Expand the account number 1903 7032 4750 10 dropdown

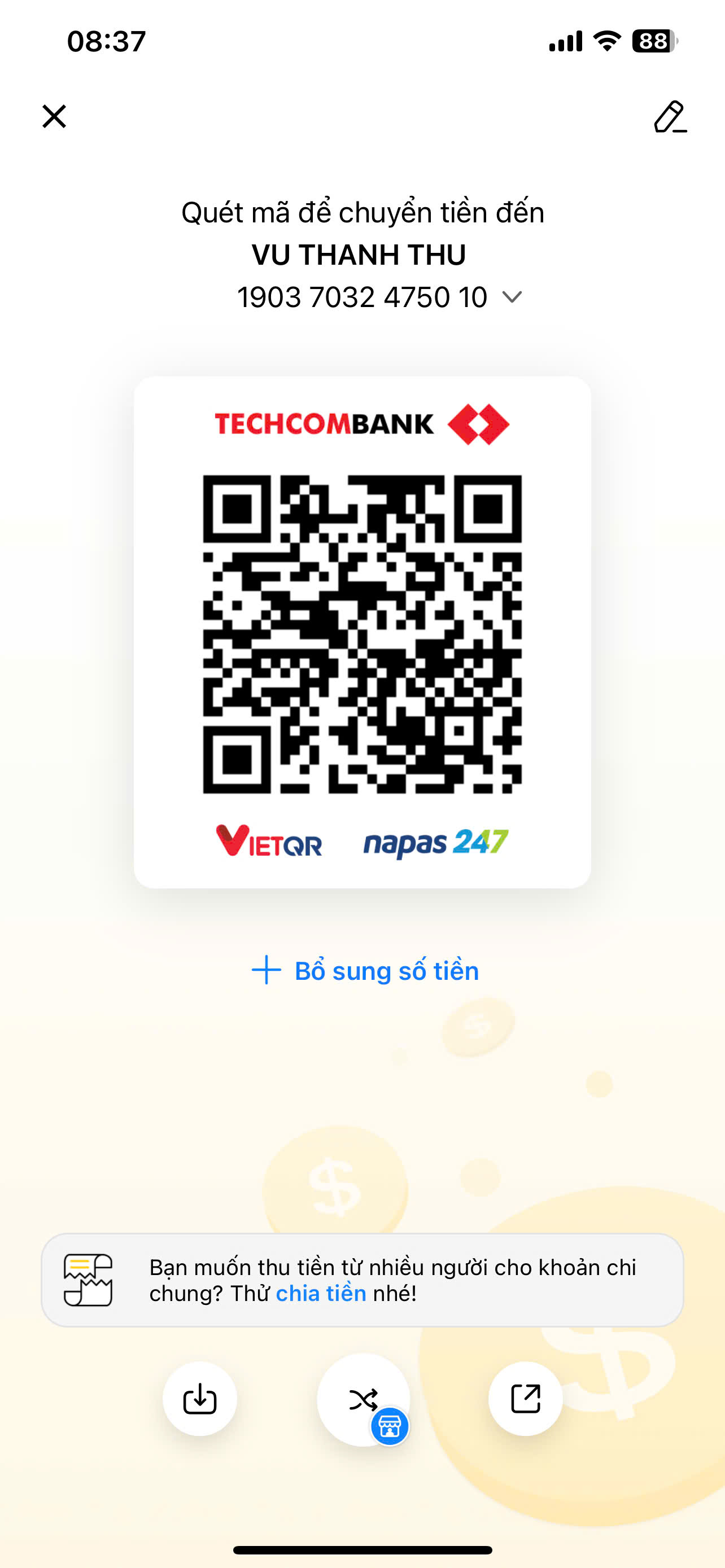tap(512, 297)
